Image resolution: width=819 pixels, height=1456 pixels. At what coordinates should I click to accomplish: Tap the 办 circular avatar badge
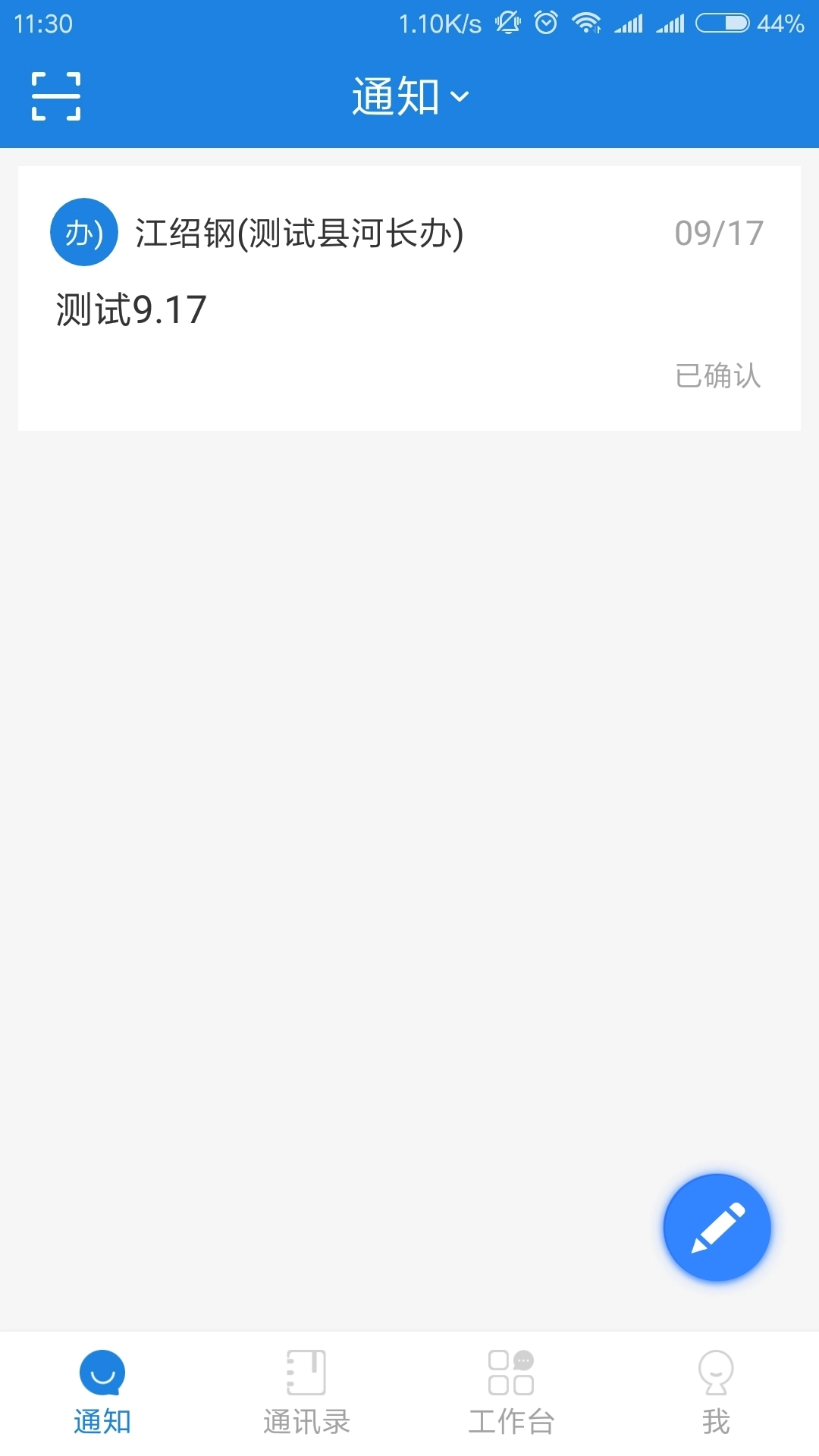(x=83, y=234)
